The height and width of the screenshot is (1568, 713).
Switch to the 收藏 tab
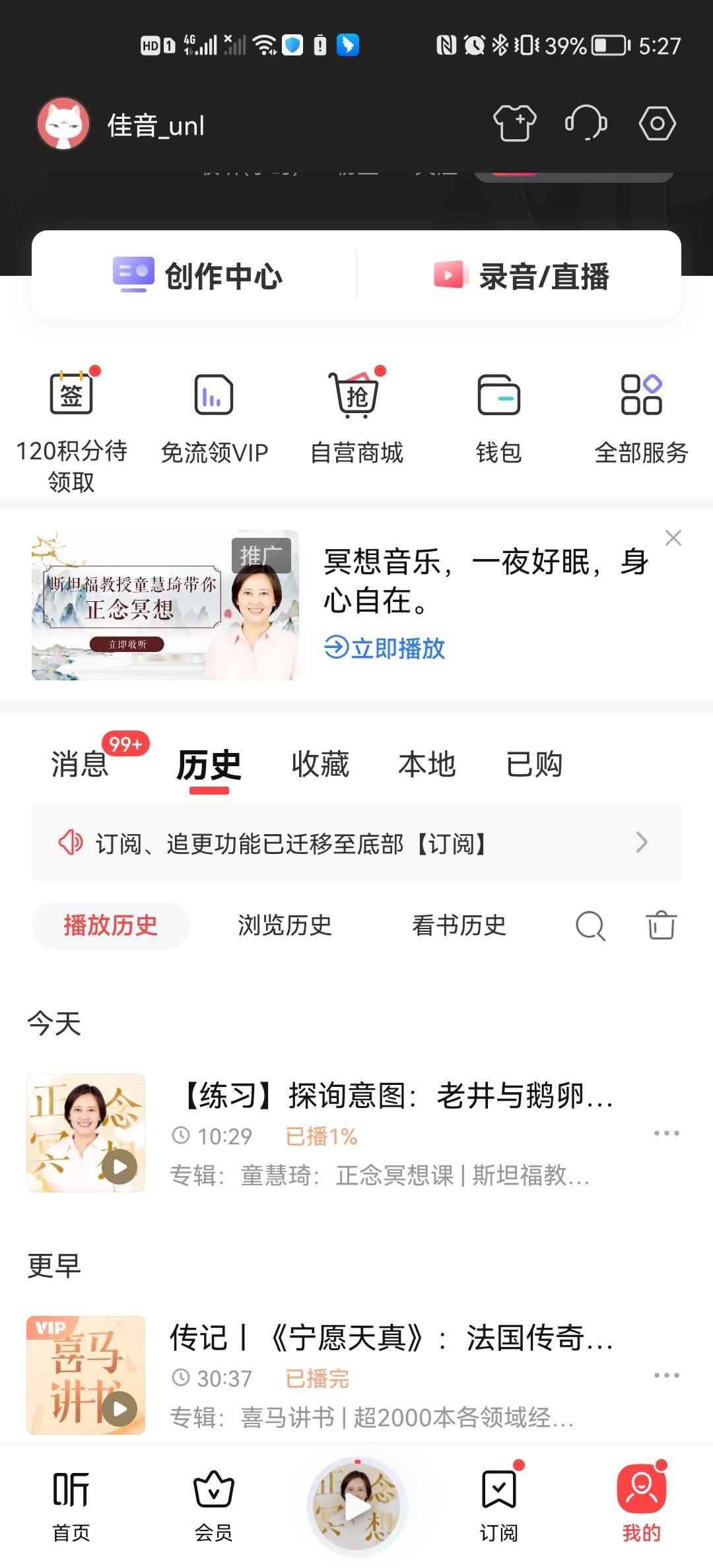[320, 764]
